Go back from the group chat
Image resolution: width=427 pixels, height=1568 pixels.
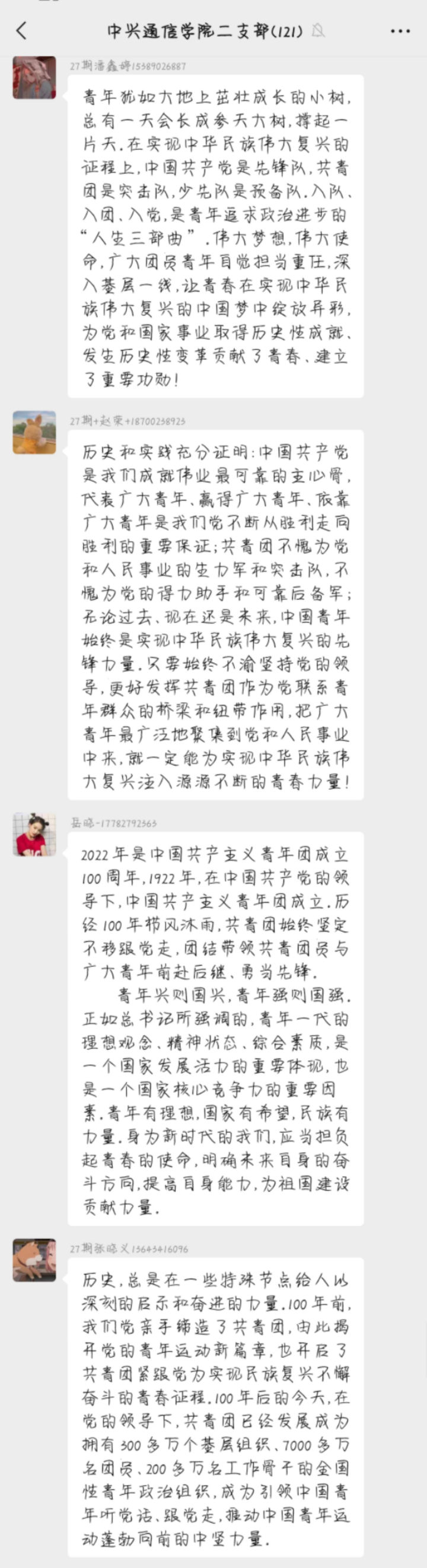[22, 30]
